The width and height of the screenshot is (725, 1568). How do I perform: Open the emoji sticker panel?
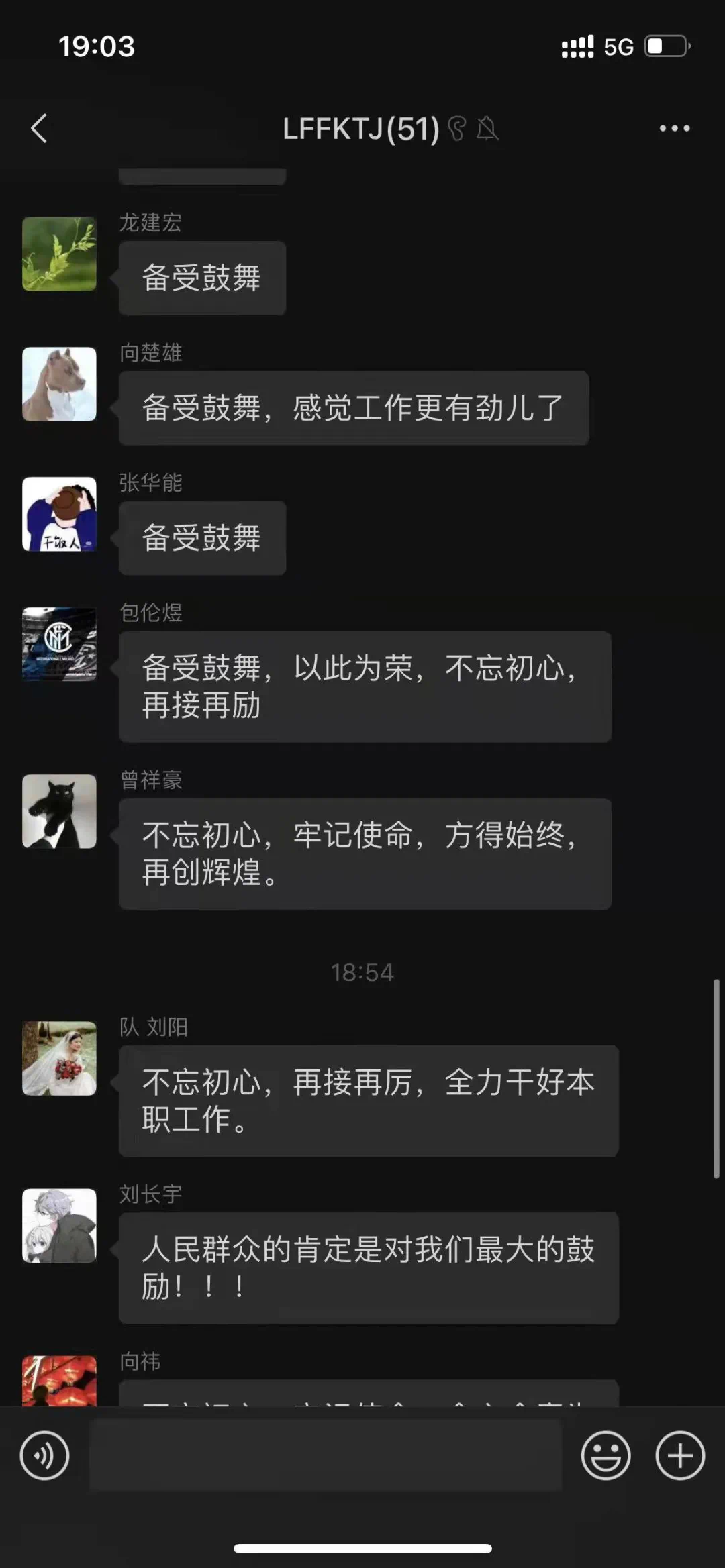pos(606,1455)
